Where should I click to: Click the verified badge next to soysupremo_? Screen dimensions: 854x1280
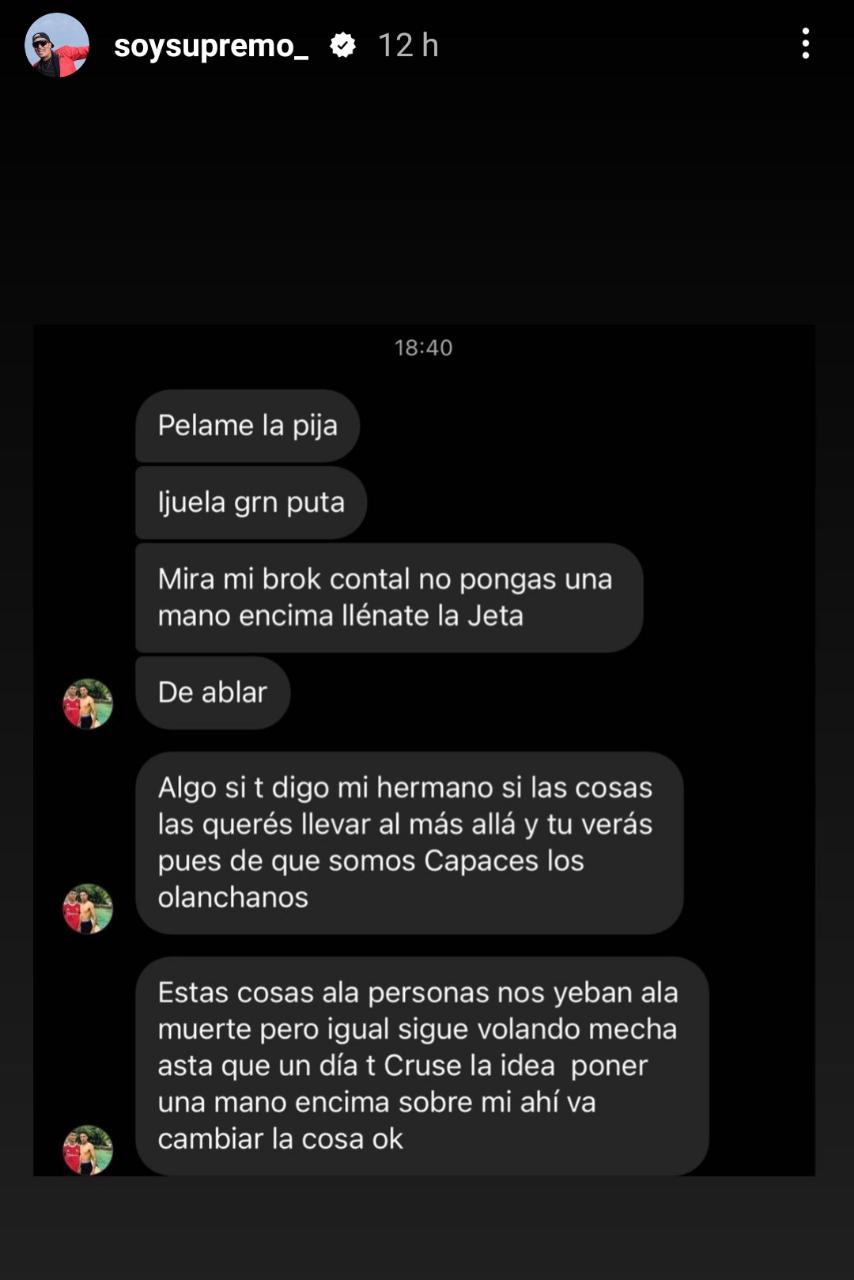coord(342,44)
